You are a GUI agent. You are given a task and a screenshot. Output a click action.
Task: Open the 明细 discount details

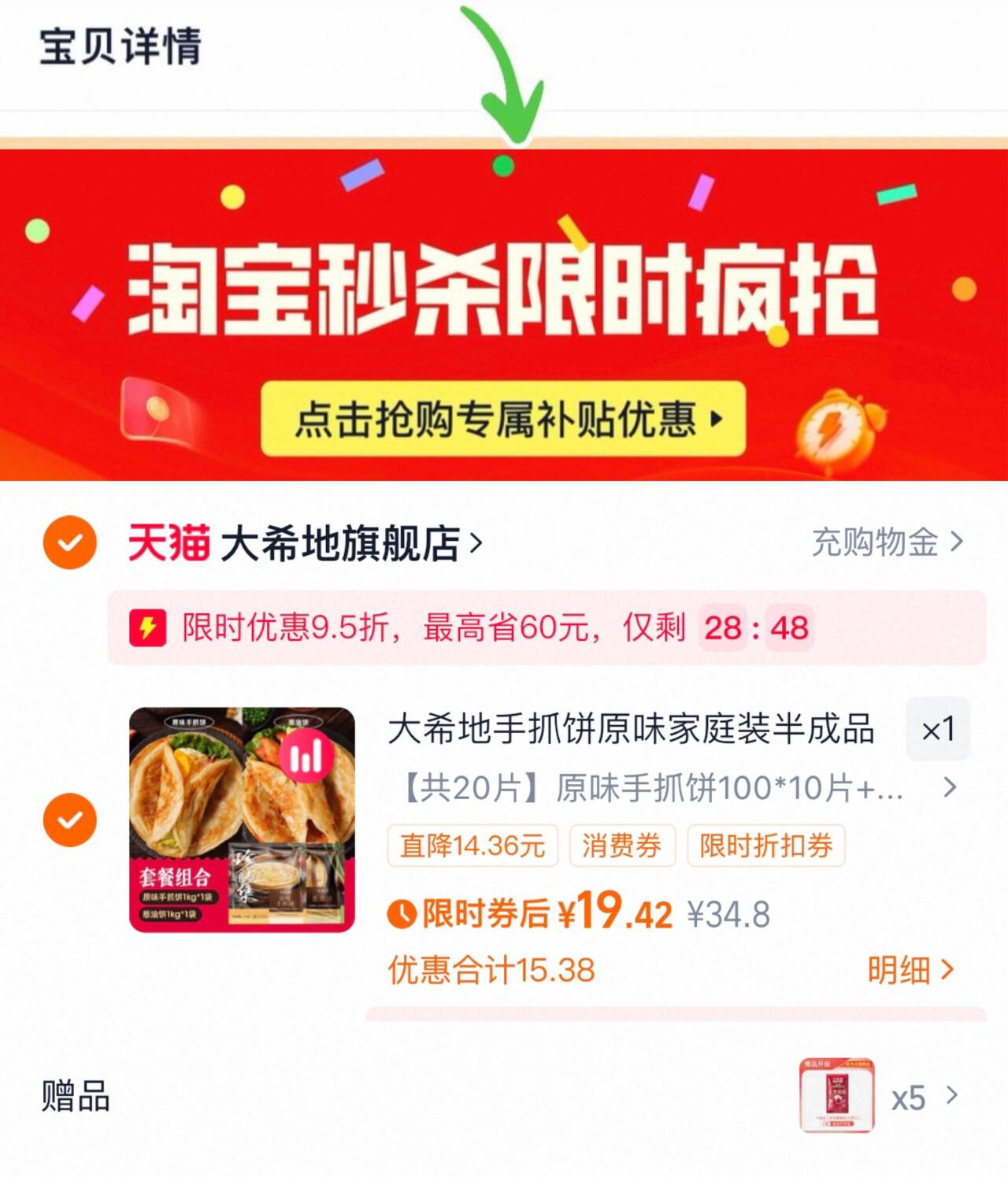coord(910,970)
